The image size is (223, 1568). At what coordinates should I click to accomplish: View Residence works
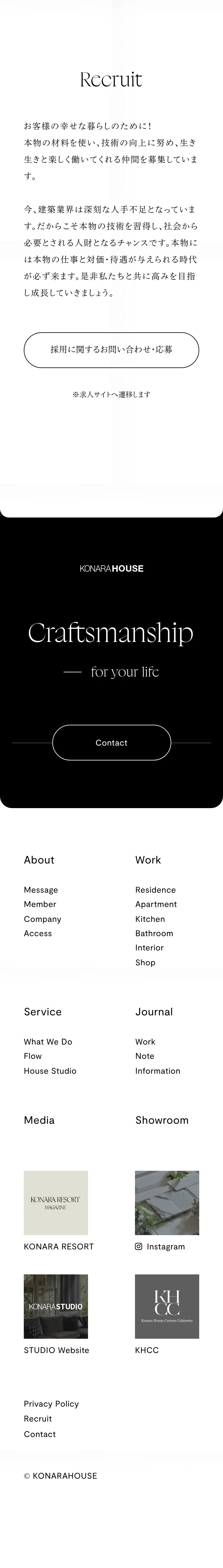tap(156, 890)
